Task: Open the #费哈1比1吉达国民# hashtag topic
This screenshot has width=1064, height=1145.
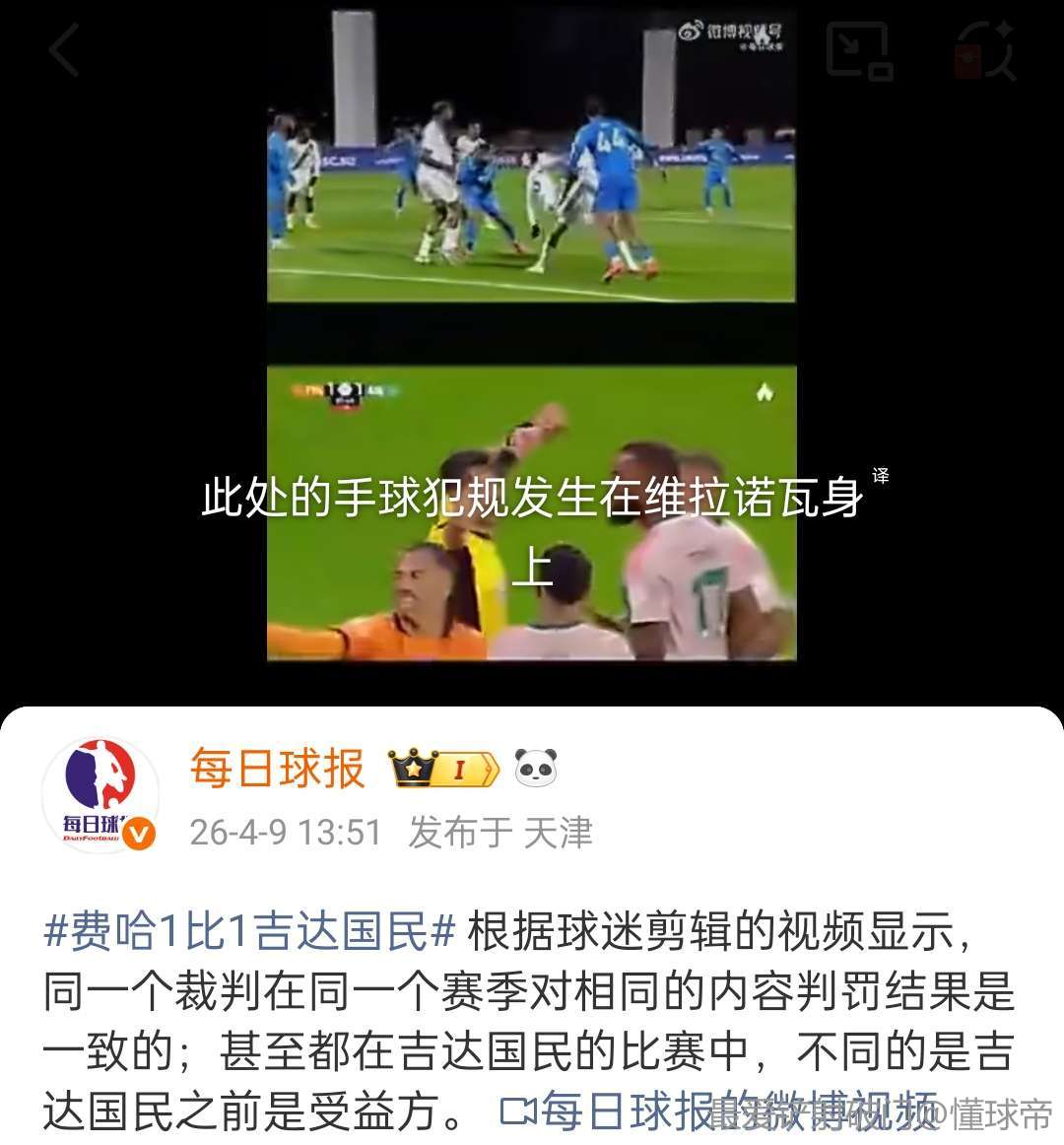Action: [x=249, y=931]
